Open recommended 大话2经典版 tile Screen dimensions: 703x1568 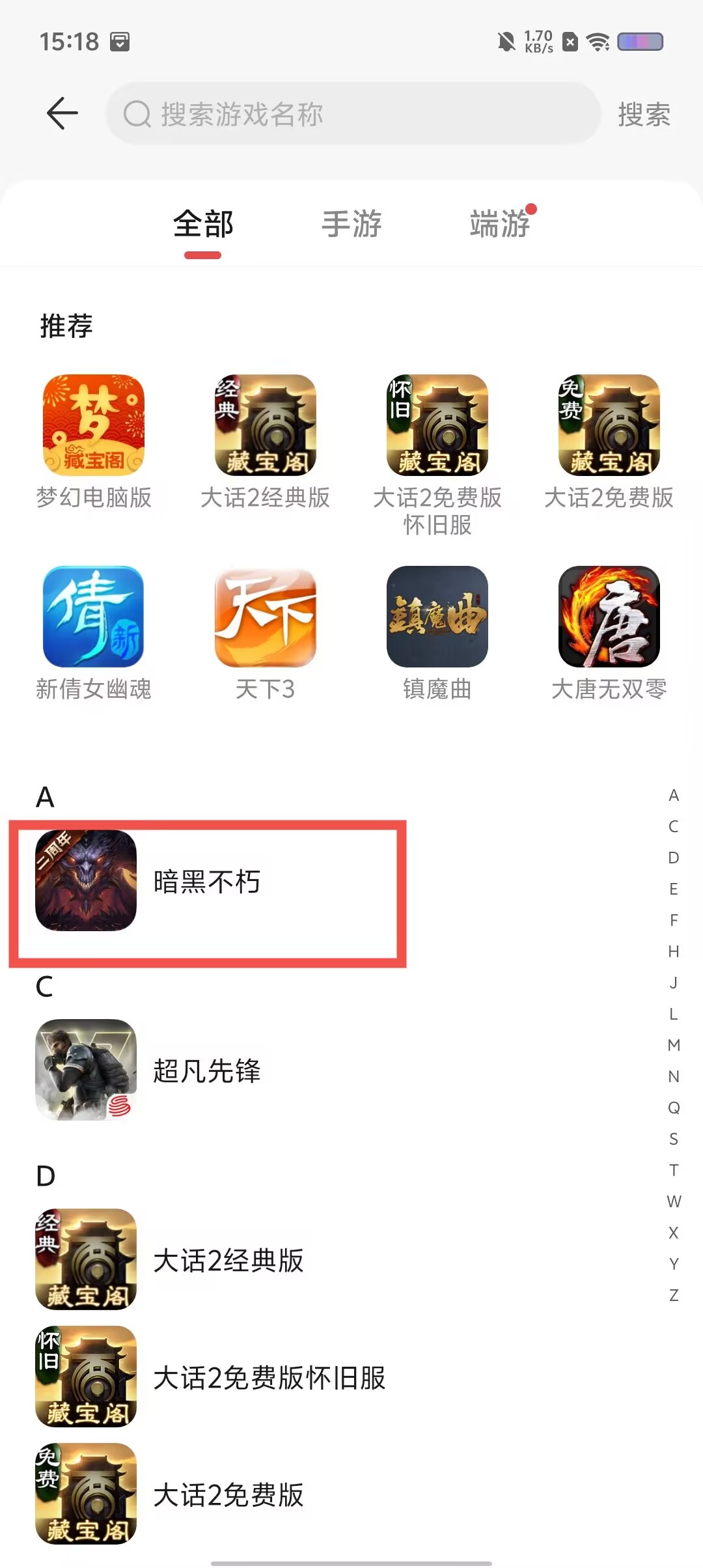click(266, 441)
